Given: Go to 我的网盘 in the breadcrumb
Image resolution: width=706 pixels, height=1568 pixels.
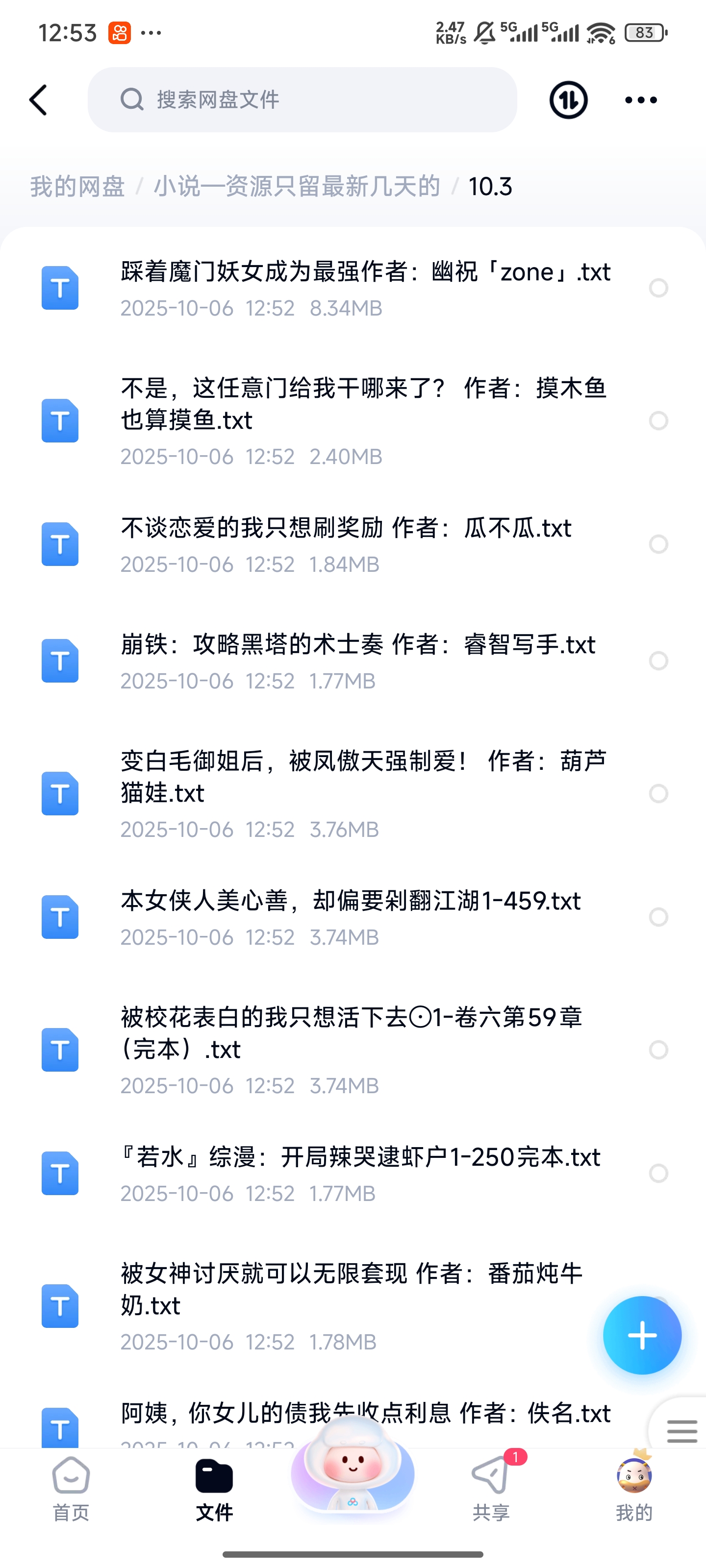Looking at the screenshot, I should tap(77, 186).
